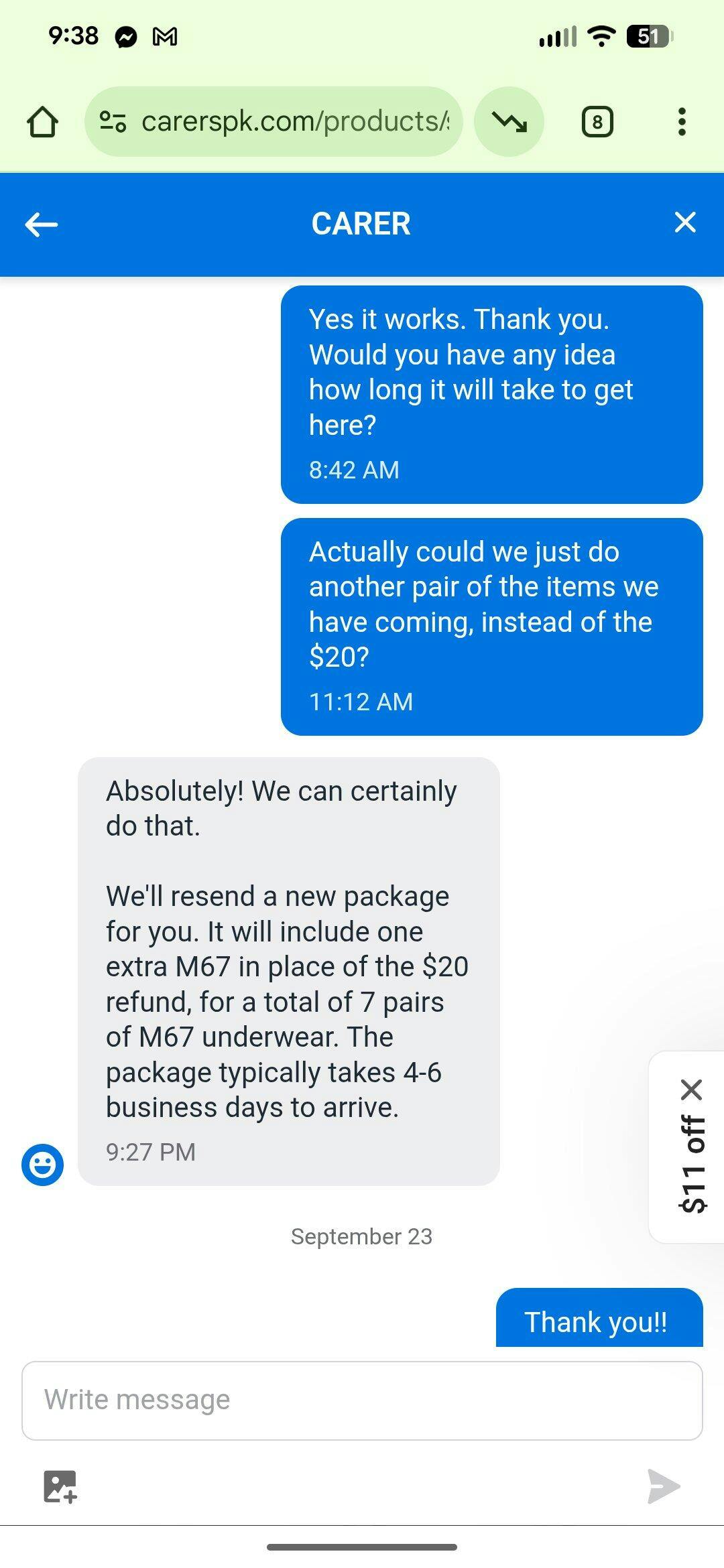
Task: Open the $11 off discount offer
Action: coord(692,1166)
